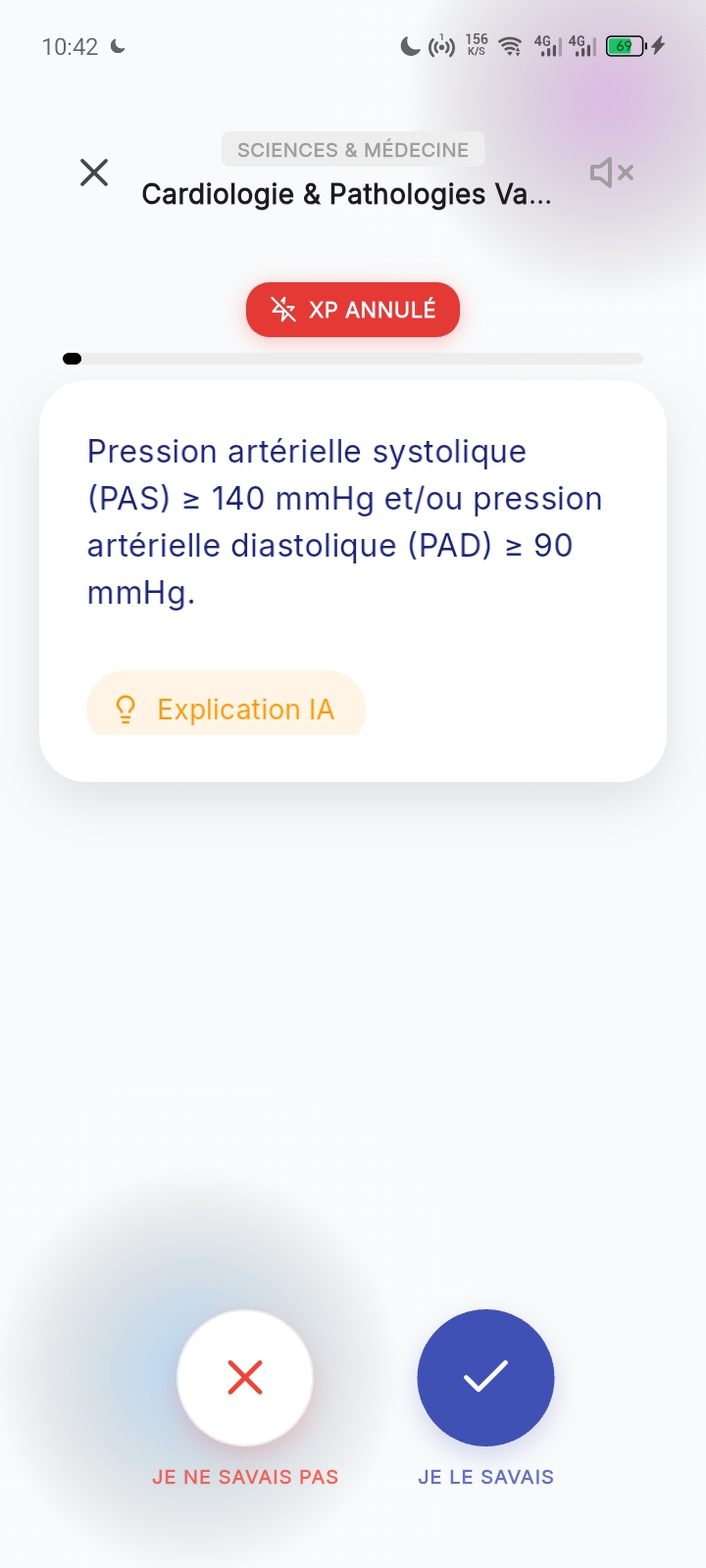Expand the truncated Cardiologie & Pathologies title
The height and width of the screenshot is (1568, 706).
pyautogui.click(x=346, y=193)
